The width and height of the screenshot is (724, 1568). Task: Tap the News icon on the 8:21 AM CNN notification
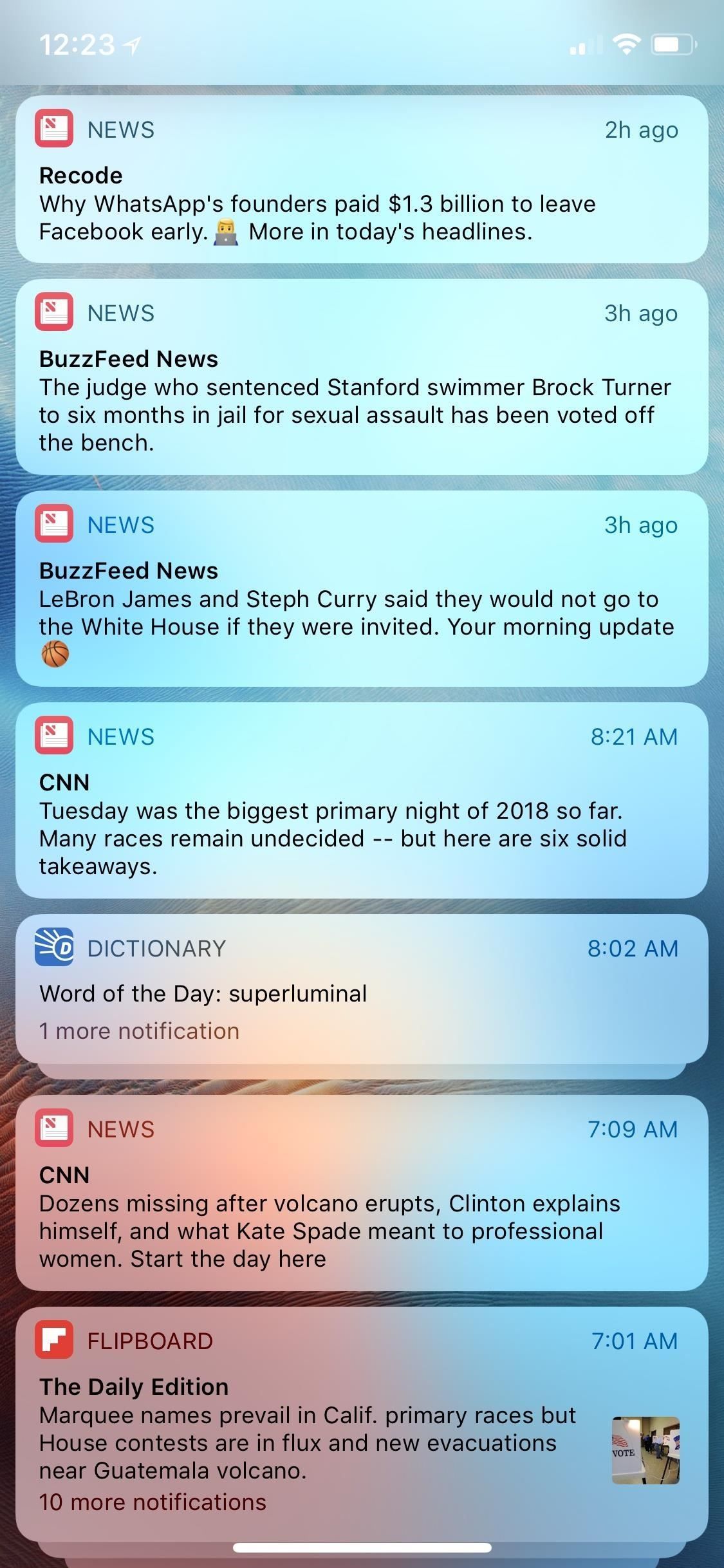[x=54, y=736]
